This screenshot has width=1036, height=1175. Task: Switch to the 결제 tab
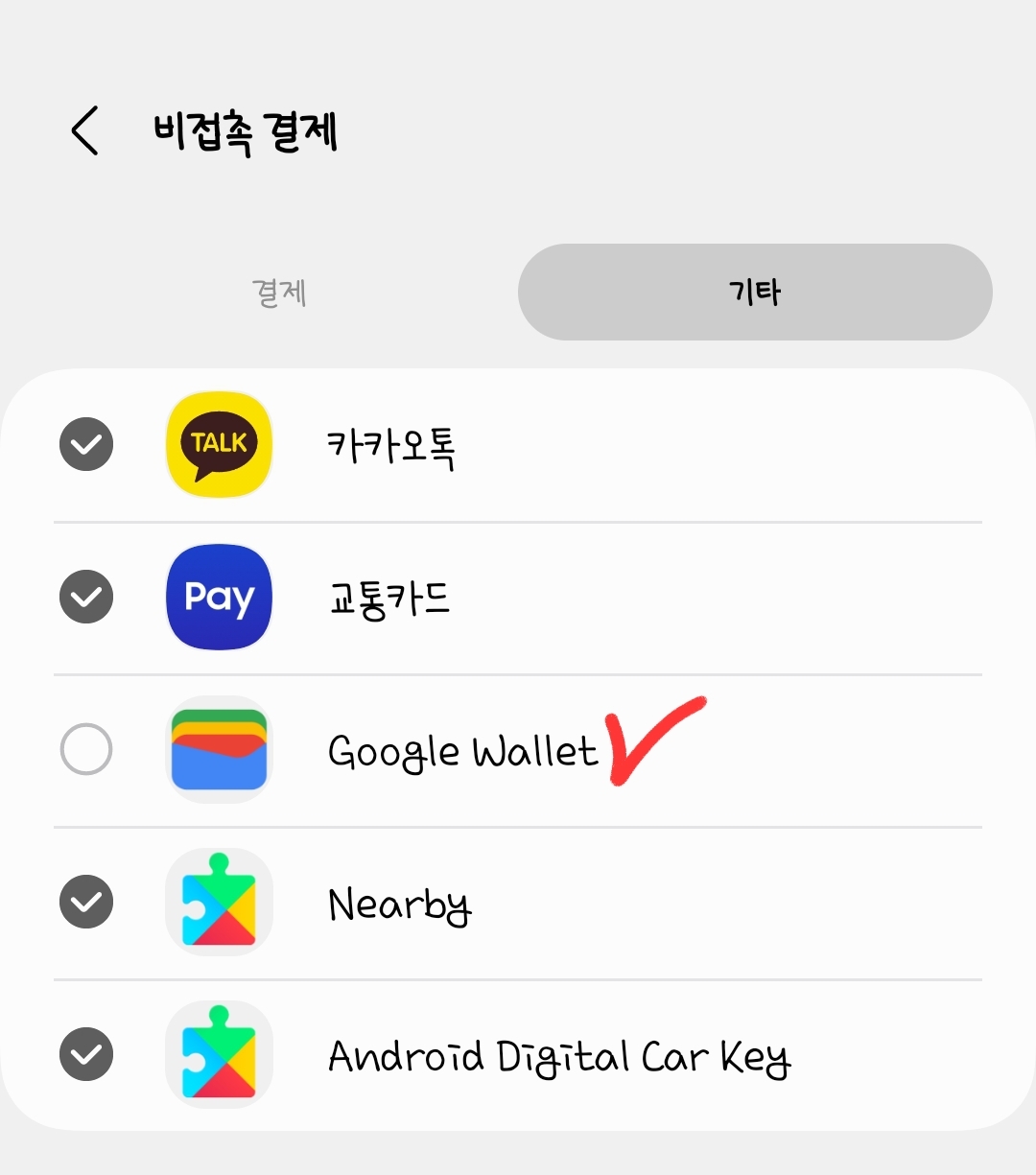point(279,293)
